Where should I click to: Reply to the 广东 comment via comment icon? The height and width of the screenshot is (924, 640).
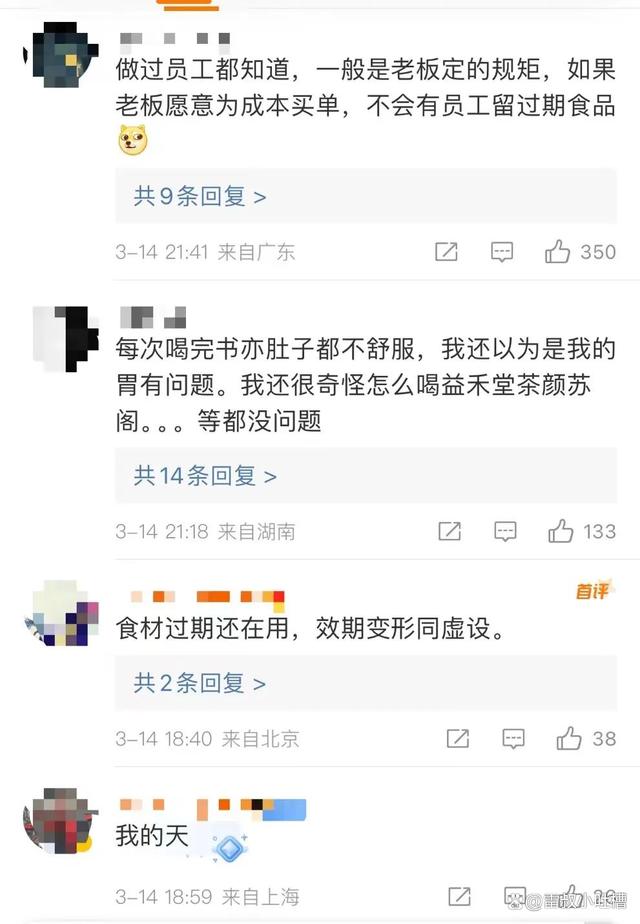pyautogui.click(x=501, y=252)
